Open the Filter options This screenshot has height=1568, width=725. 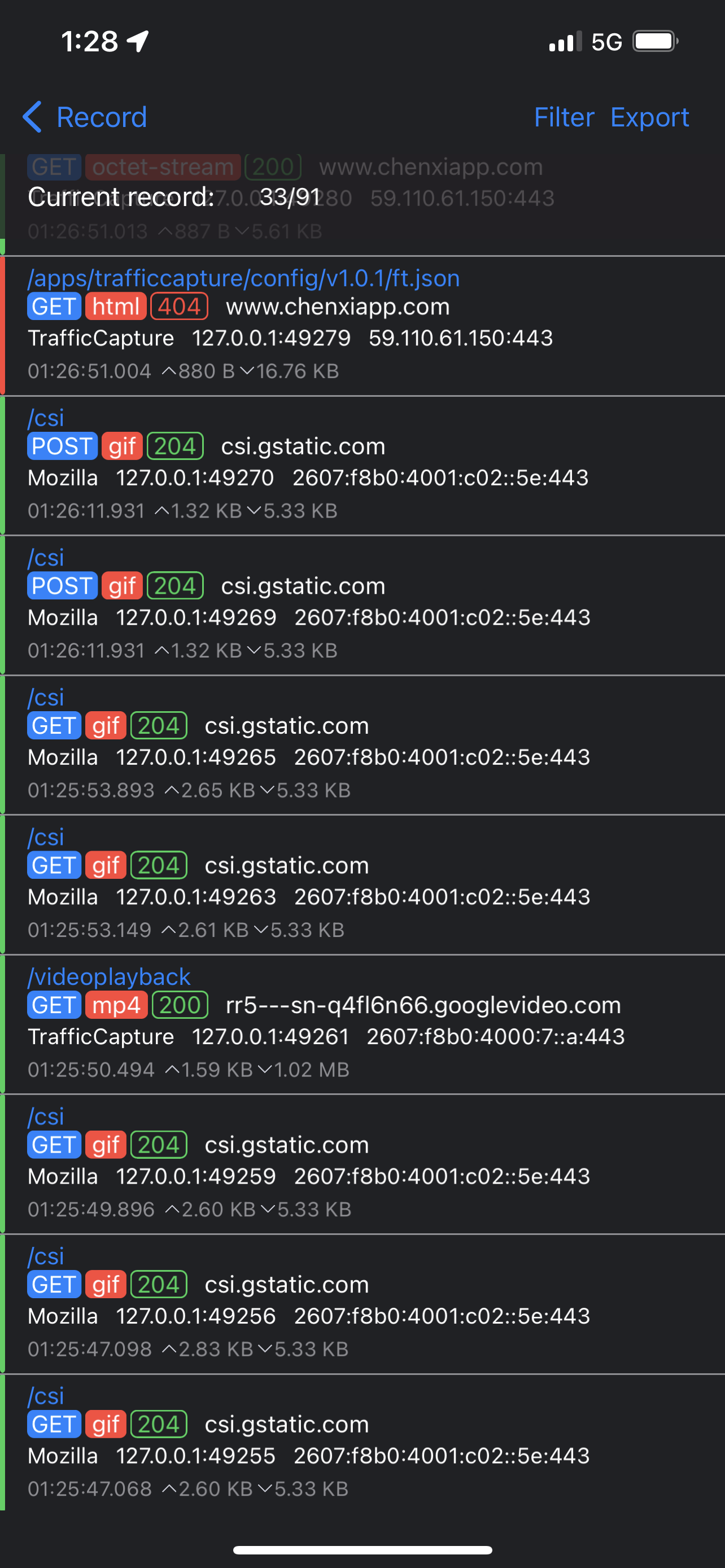[x=564, y=117]
